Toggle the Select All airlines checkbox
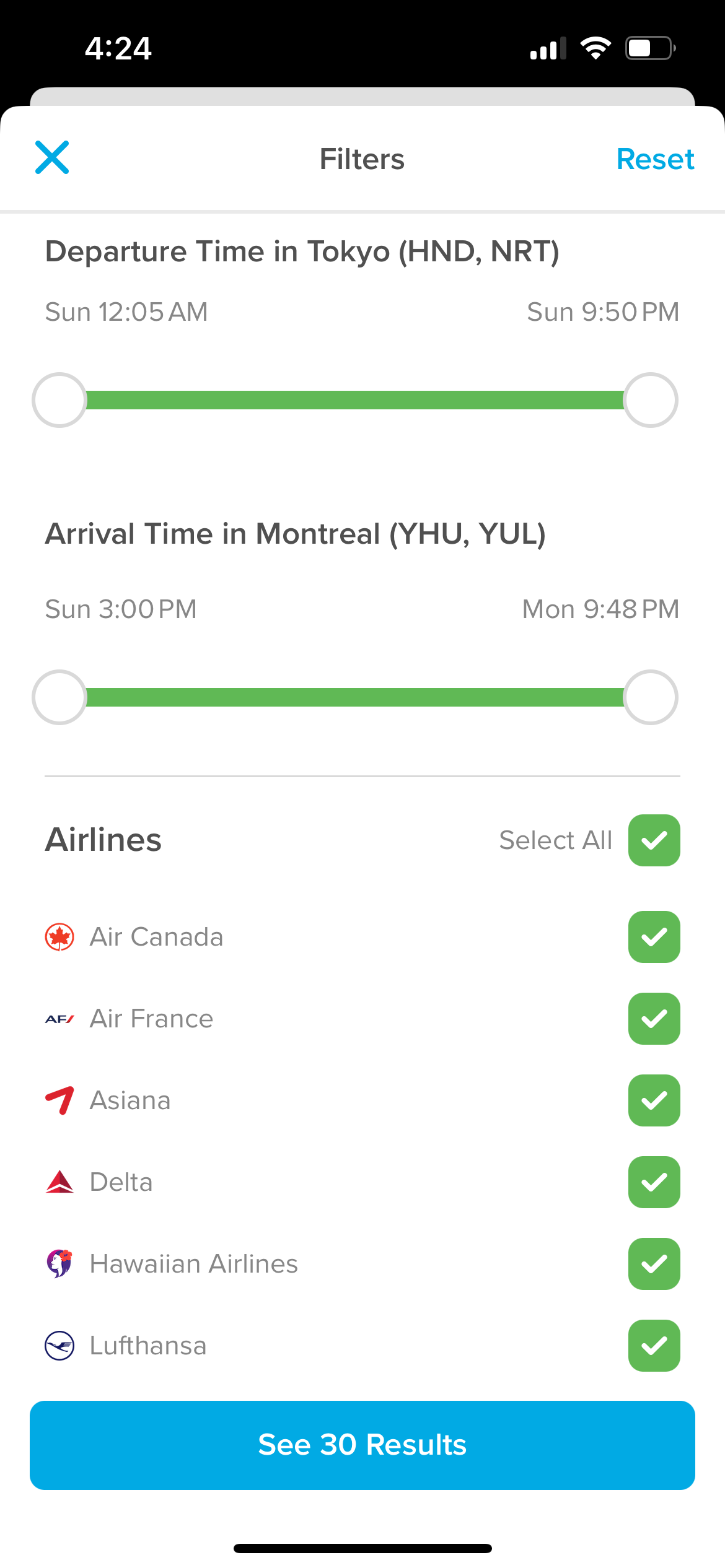This screenshot has height=1568, width=725. [654, 840]
